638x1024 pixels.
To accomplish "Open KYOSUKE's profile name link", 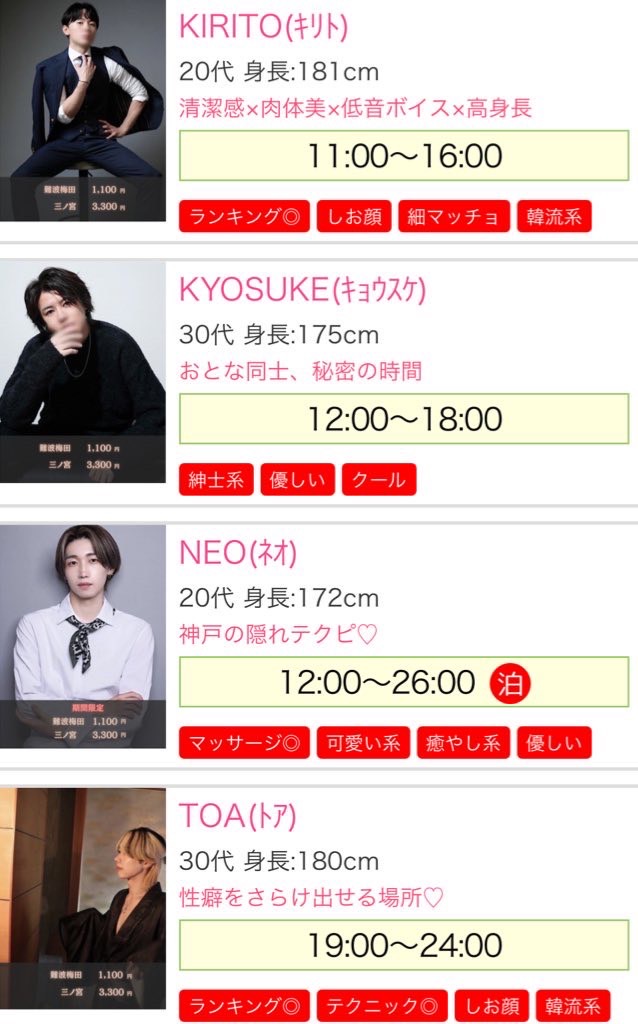I will pos(302,289).
